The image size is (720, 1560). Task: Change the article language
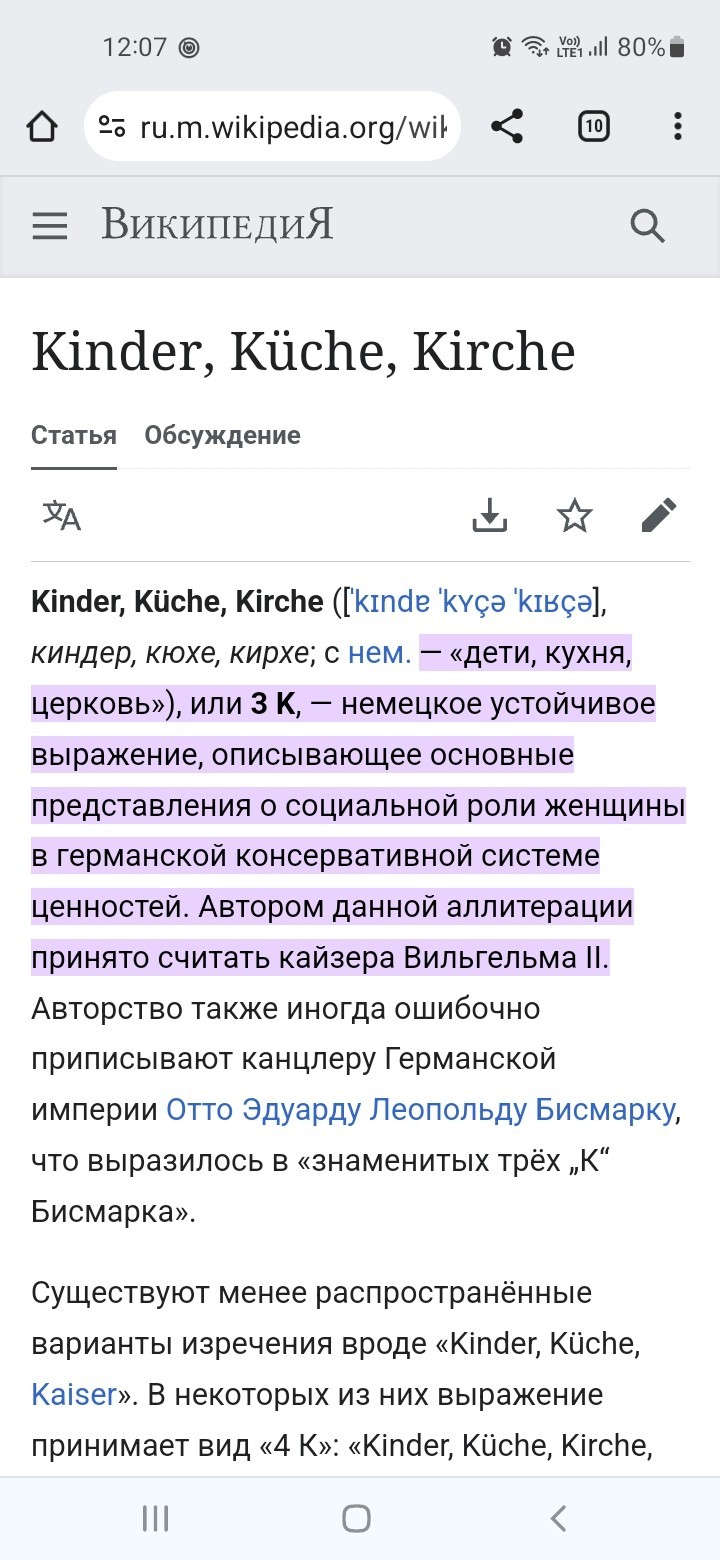click(x=61, y=516)
